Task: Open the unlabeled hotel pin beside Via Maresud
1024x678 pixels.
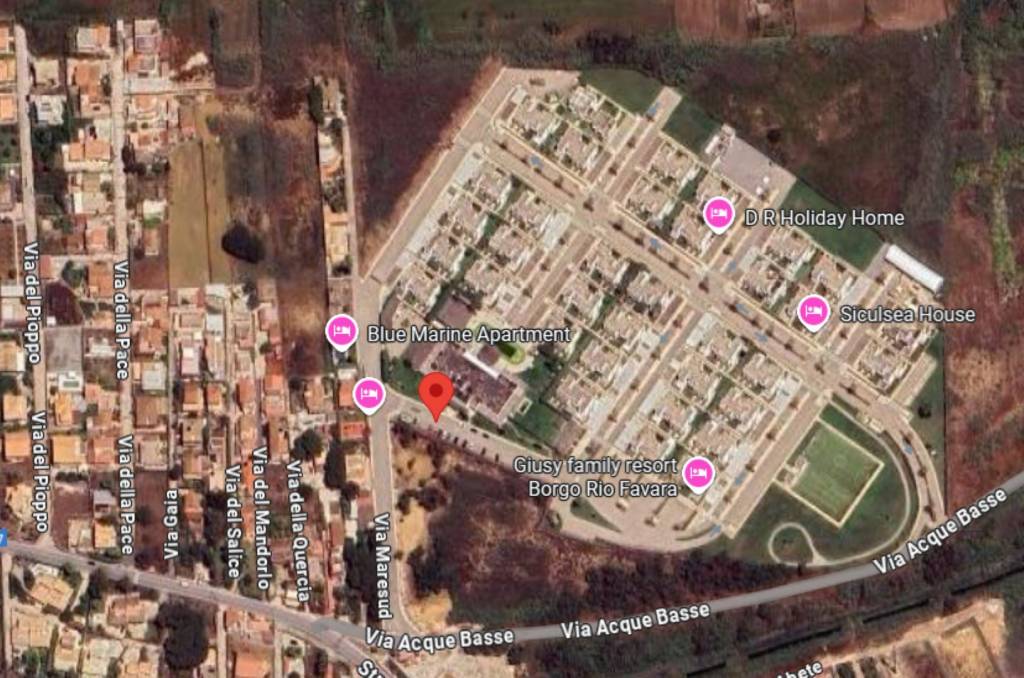Action: [369, 393]
